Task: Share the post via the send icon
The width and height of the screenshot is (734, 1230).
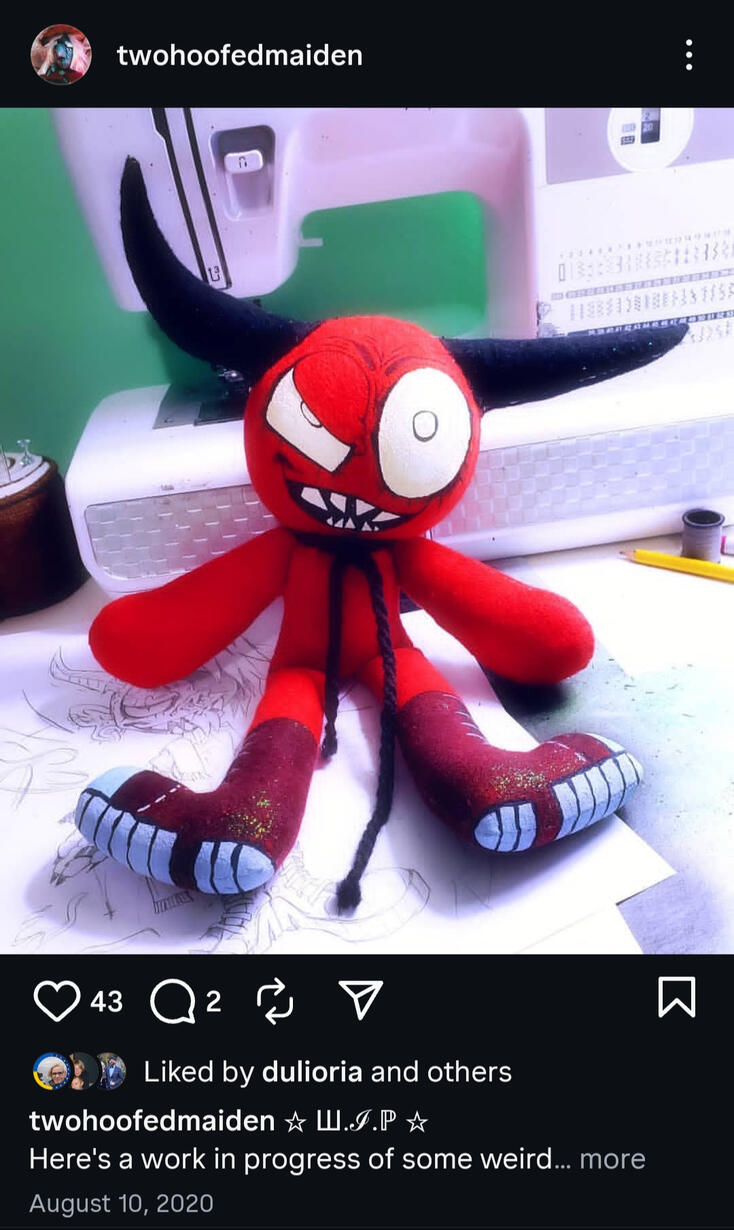Action: coord(361,1000)
